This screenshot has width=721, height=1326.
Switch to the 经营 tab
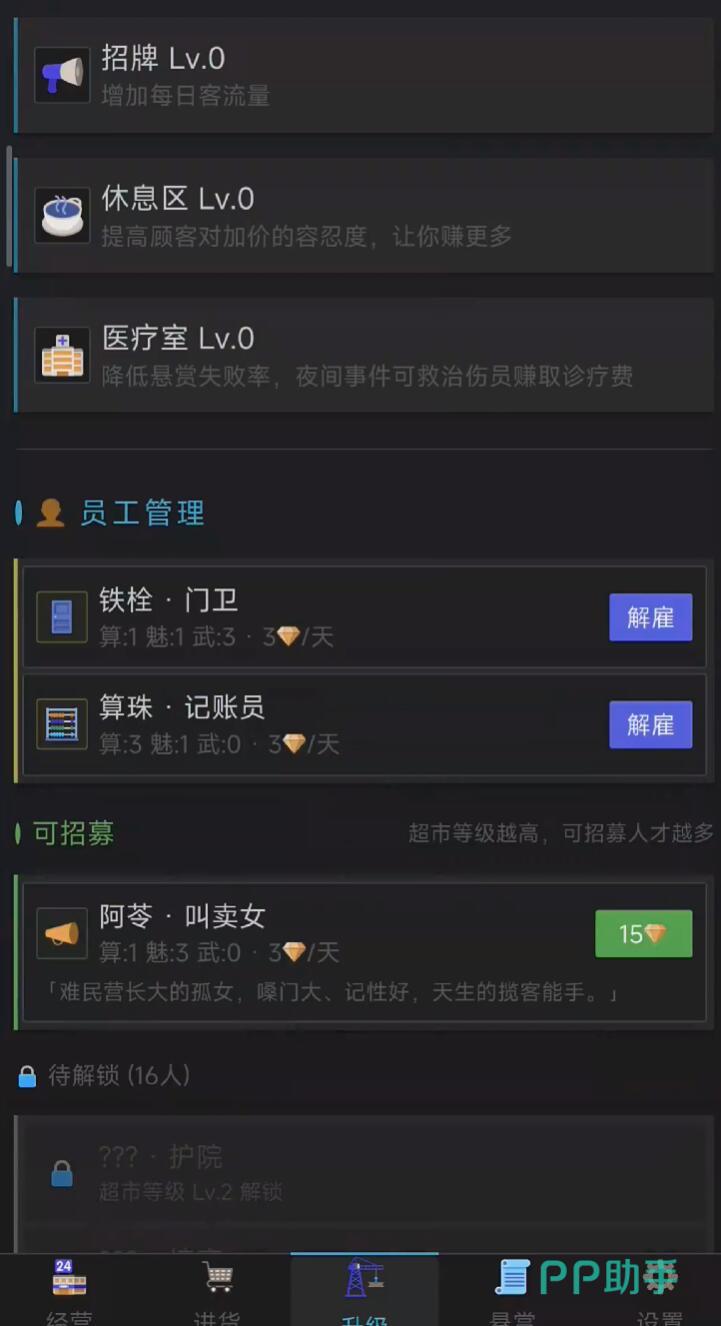point(70,1290)
